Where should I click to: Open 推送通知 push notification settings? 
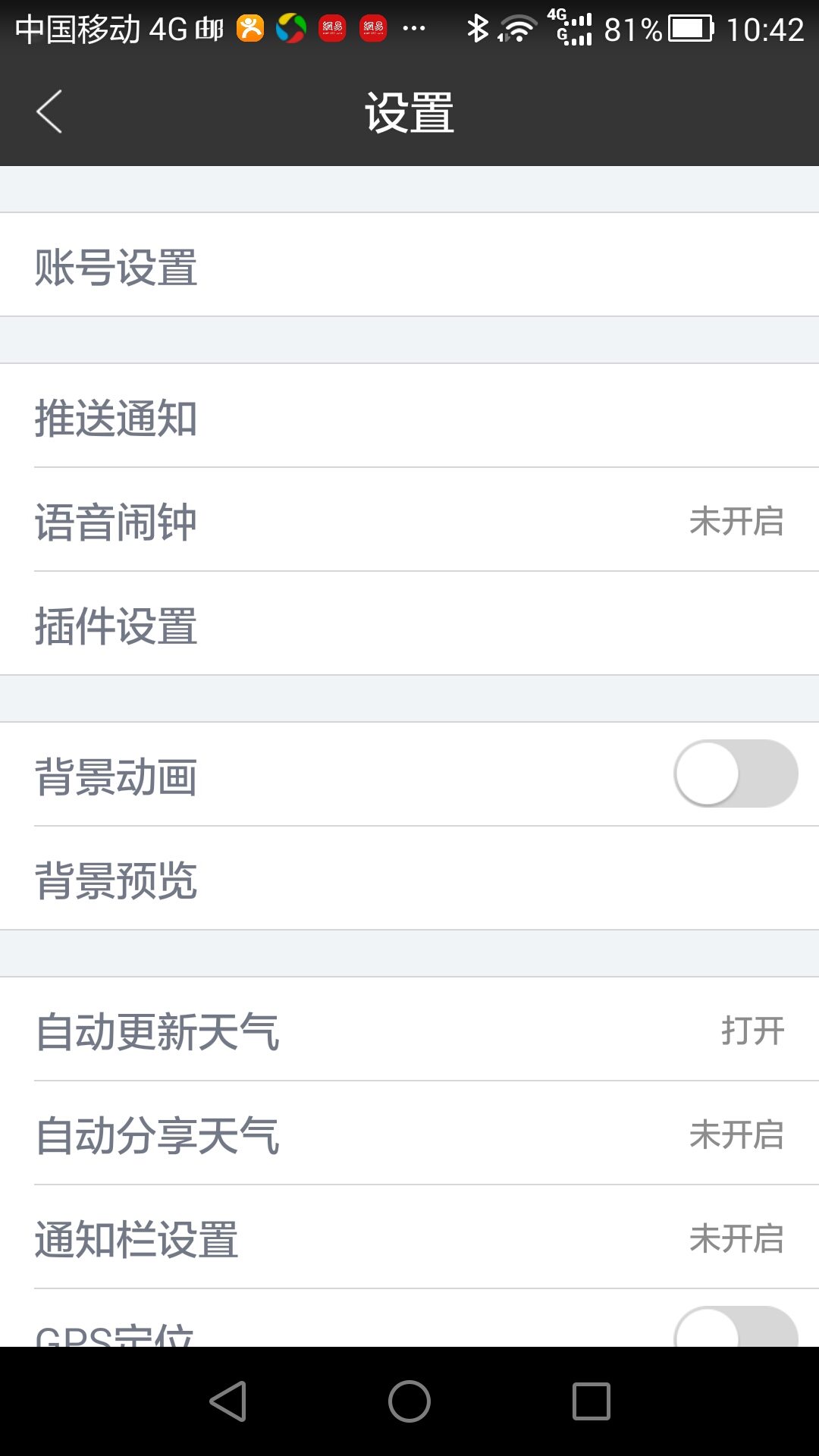409,416
